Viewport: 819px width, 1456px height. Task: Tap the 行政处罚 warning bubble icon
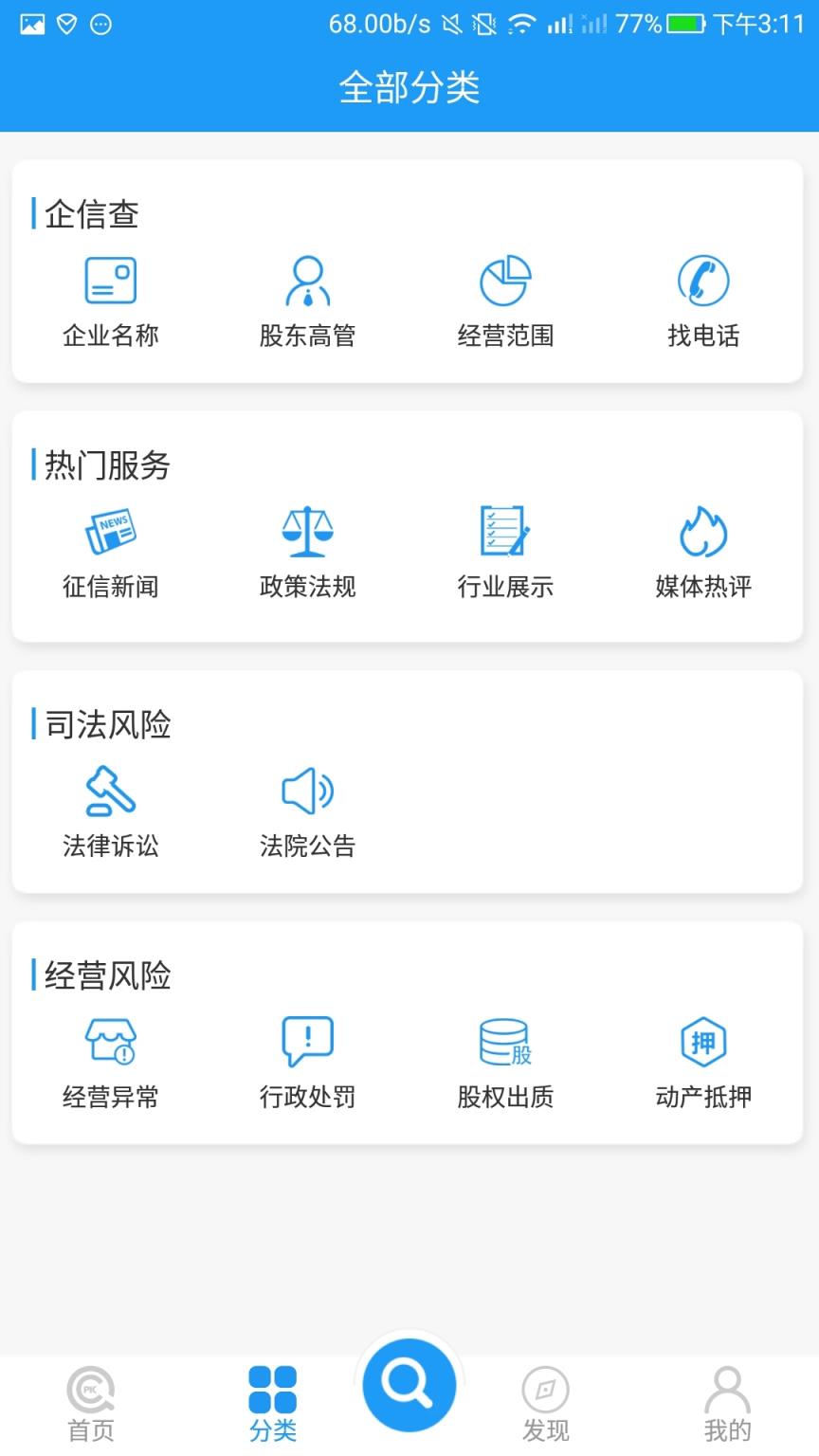(x=307, y=1043)
